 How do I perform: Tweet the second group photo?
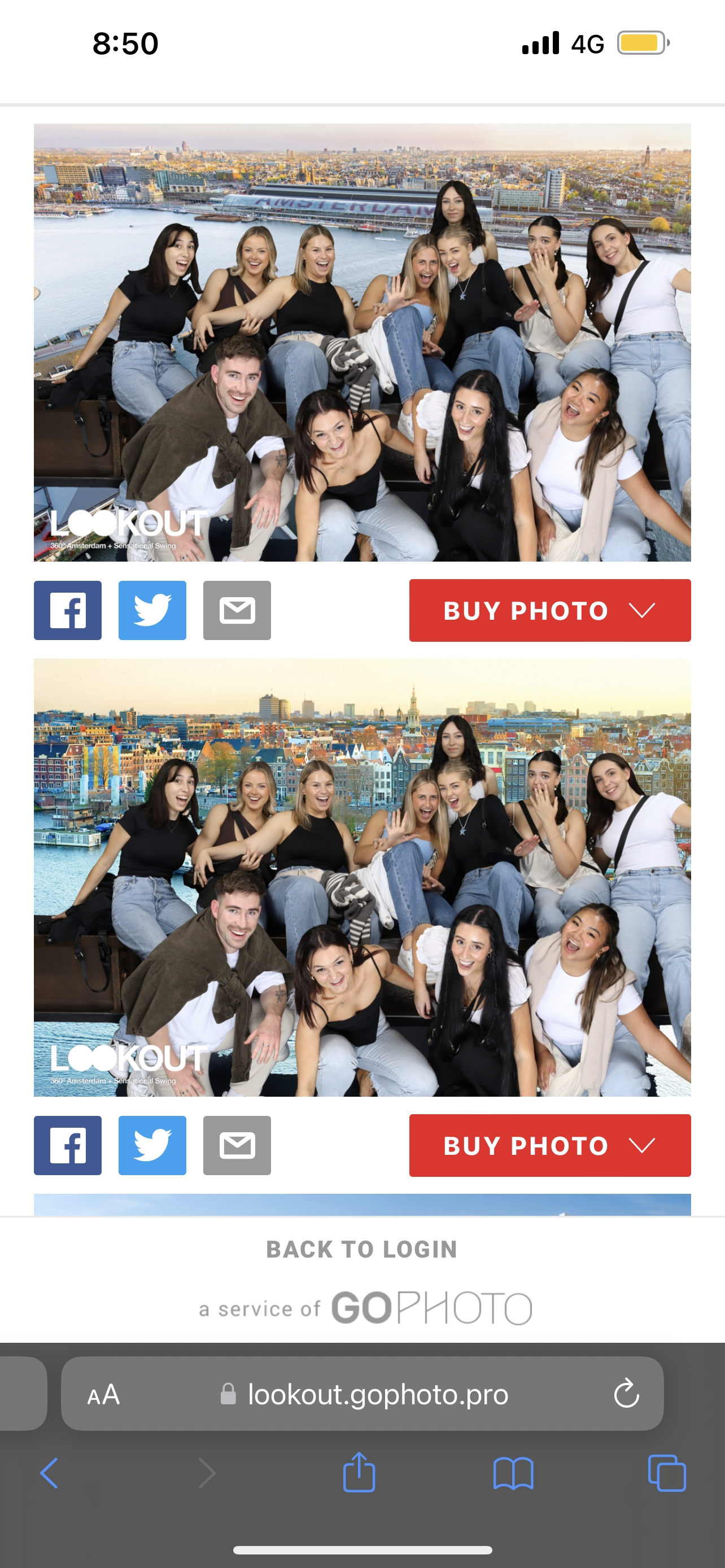tap(152, 1145)
